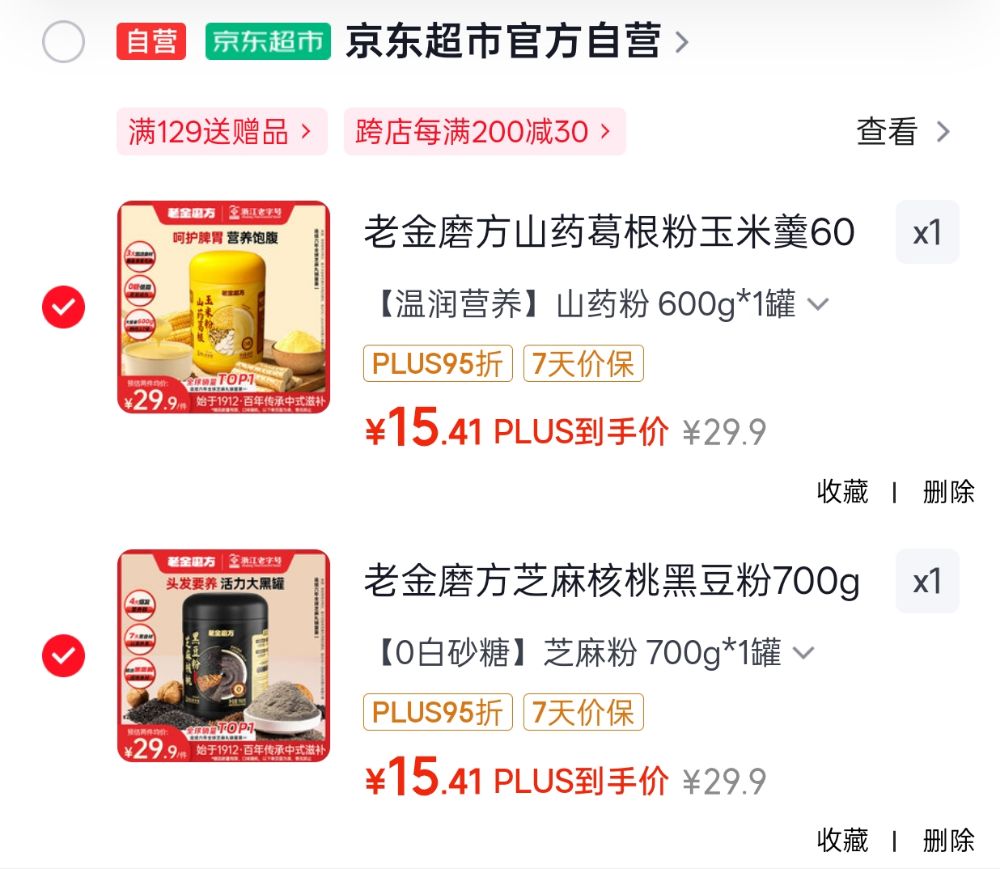This screenshot has width=1000, height=869.
Task: Favorite the 芝麻核桃黑豆粉 item
Action: (842, 840)
